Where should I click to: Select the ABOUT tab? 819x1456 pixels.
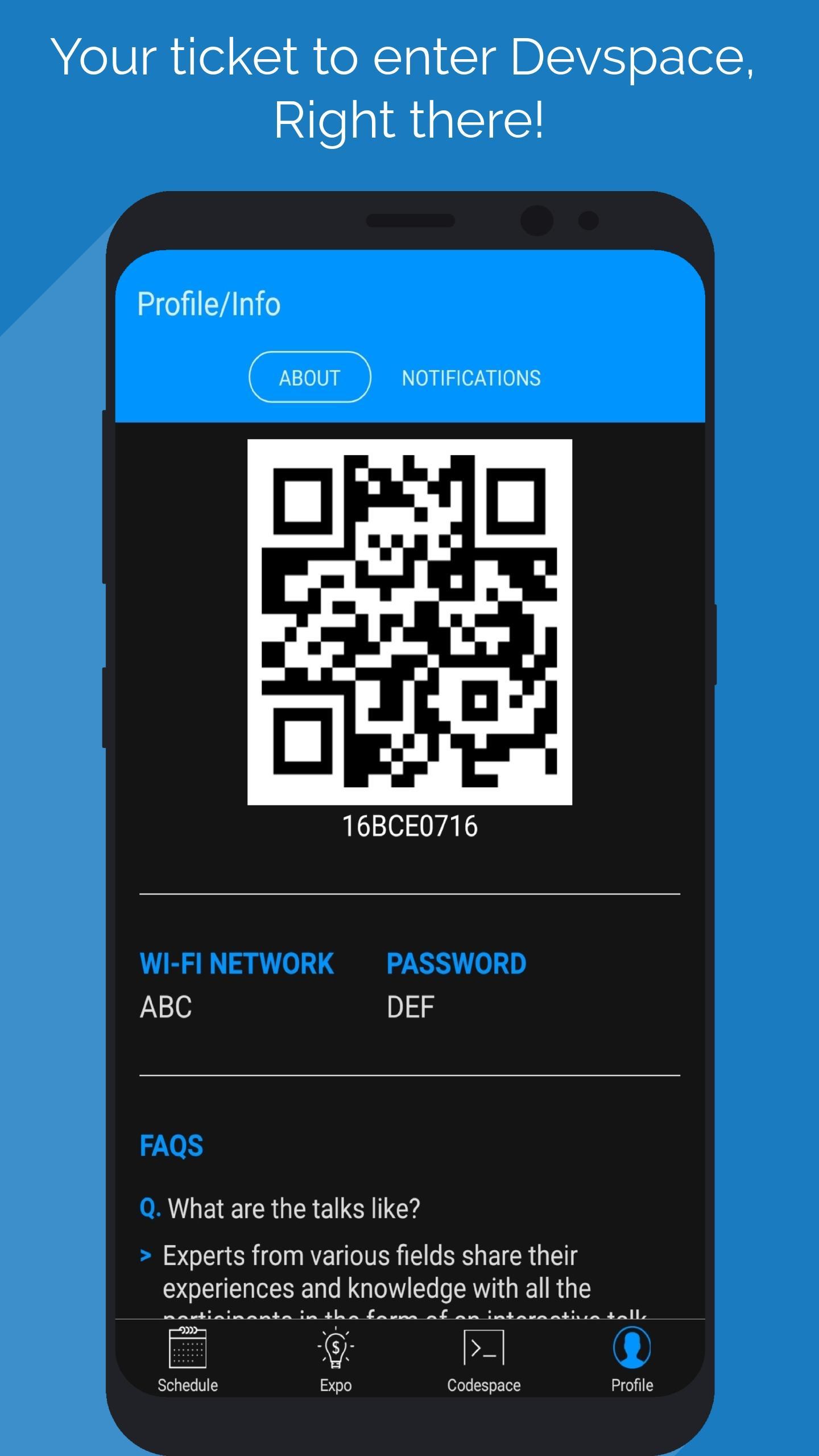[x=309, y=377]
